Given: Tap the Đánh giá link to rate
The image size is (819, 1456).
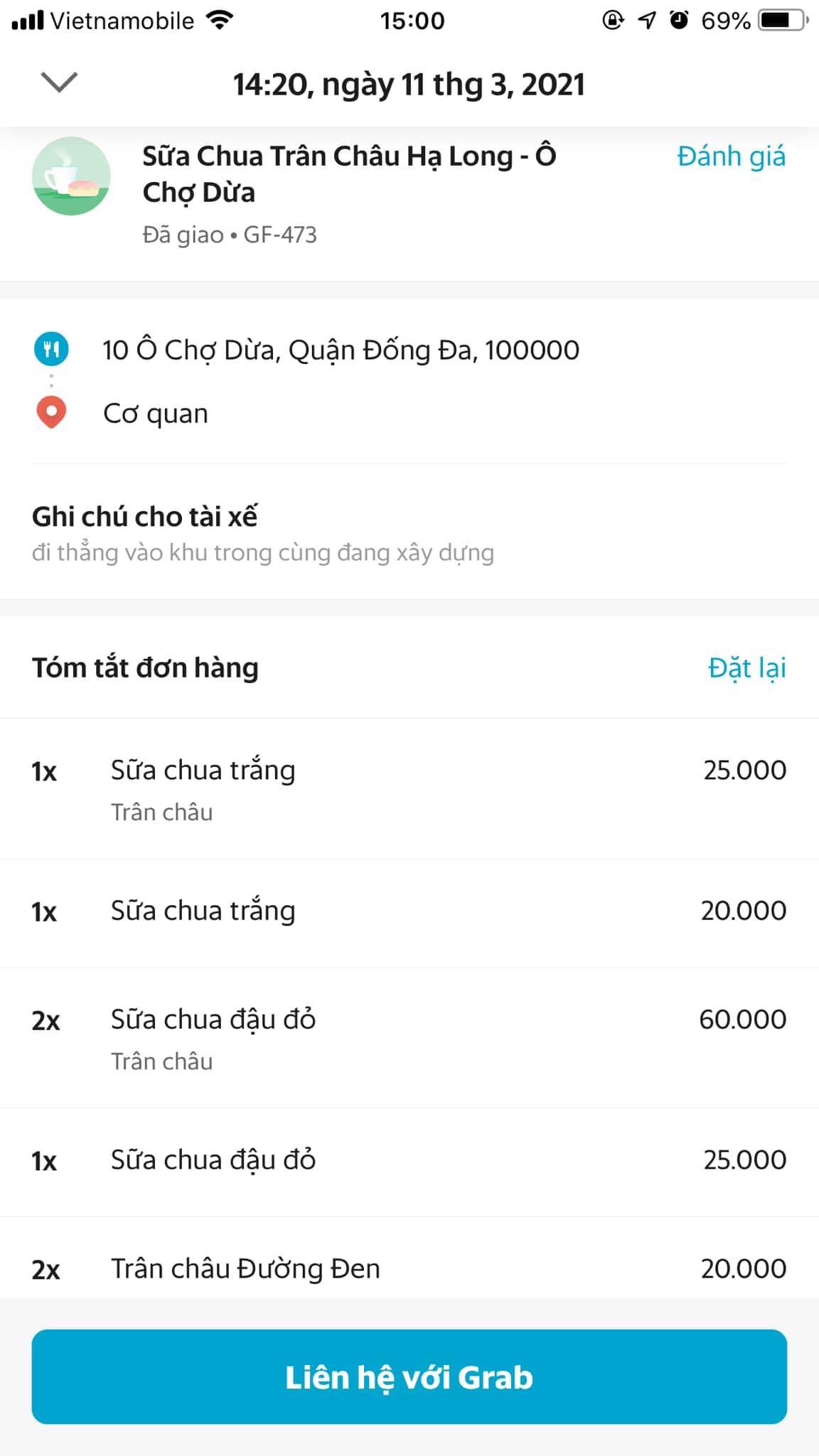Looking at the screenshot, I should coord(731,156).
